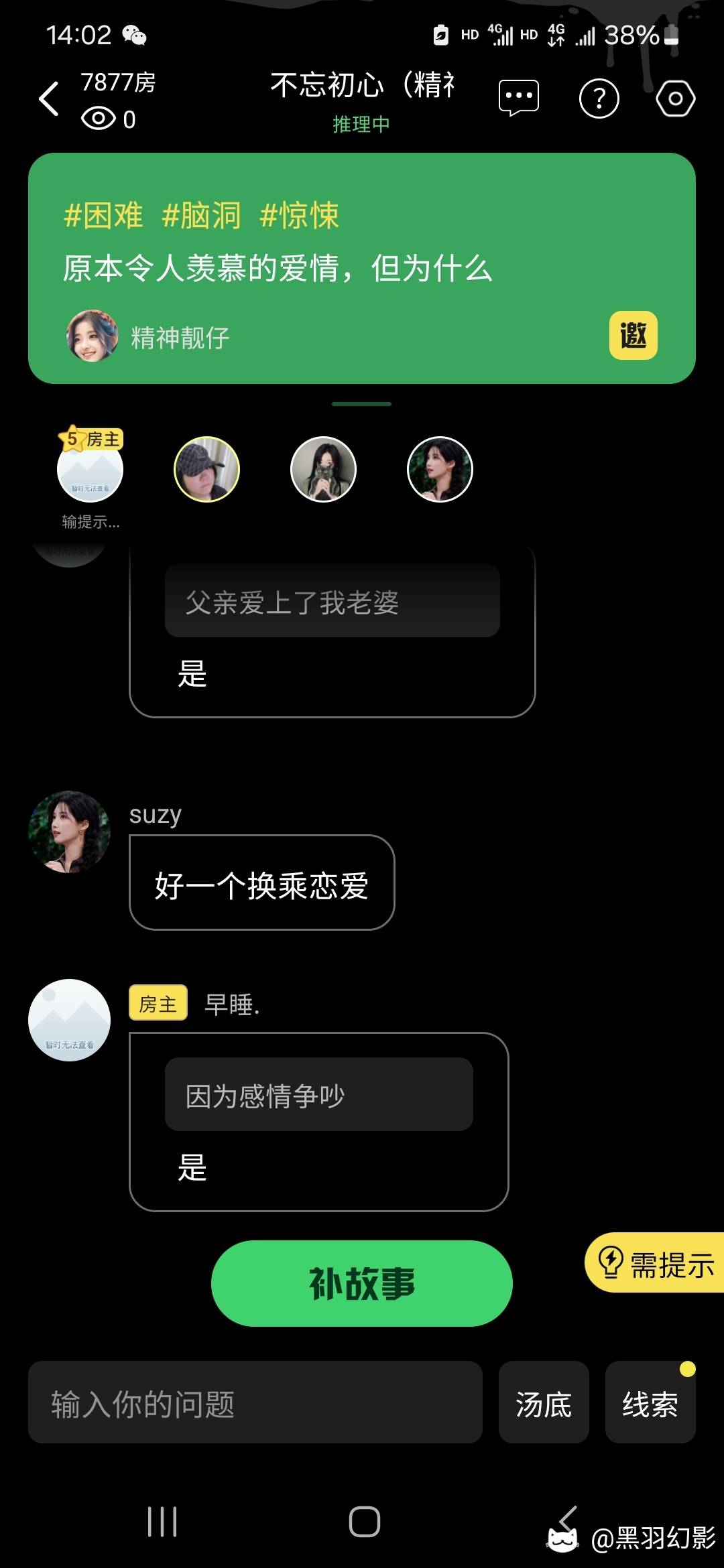Tap the system home button

364,1521
